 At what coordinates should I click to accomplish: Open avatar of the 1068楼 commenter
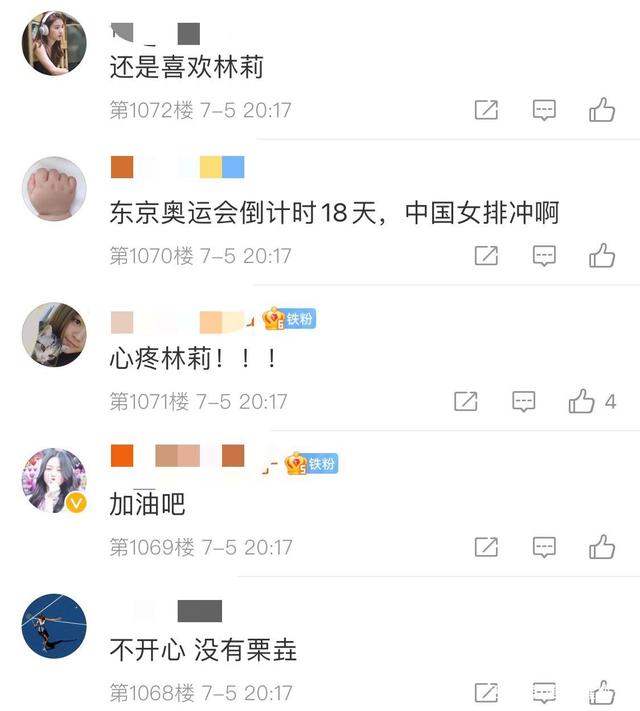click(54, 625)
